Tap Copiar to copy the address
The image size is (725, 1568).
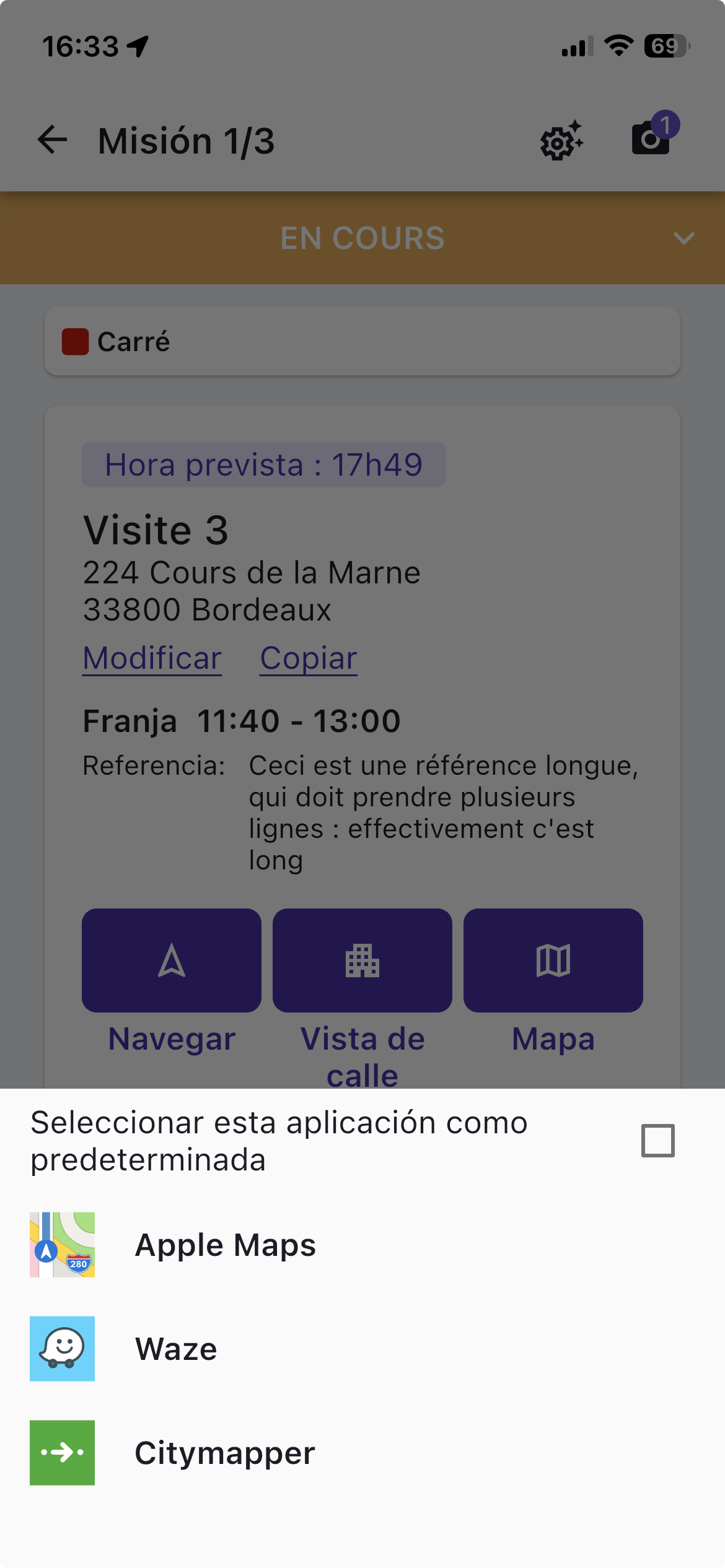[x=308, y=658]
